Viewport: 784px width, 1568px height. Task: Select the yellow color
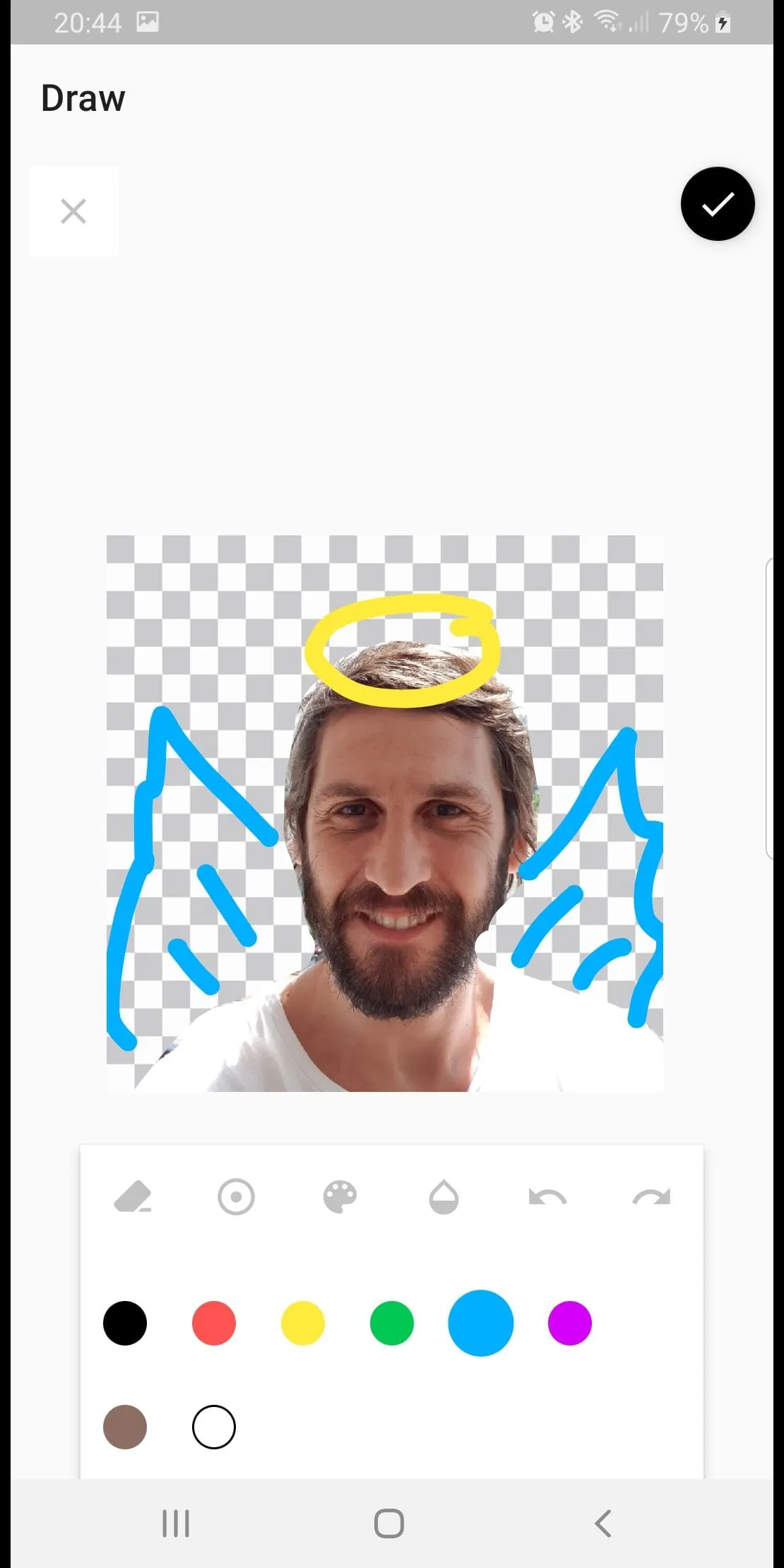302,1324
